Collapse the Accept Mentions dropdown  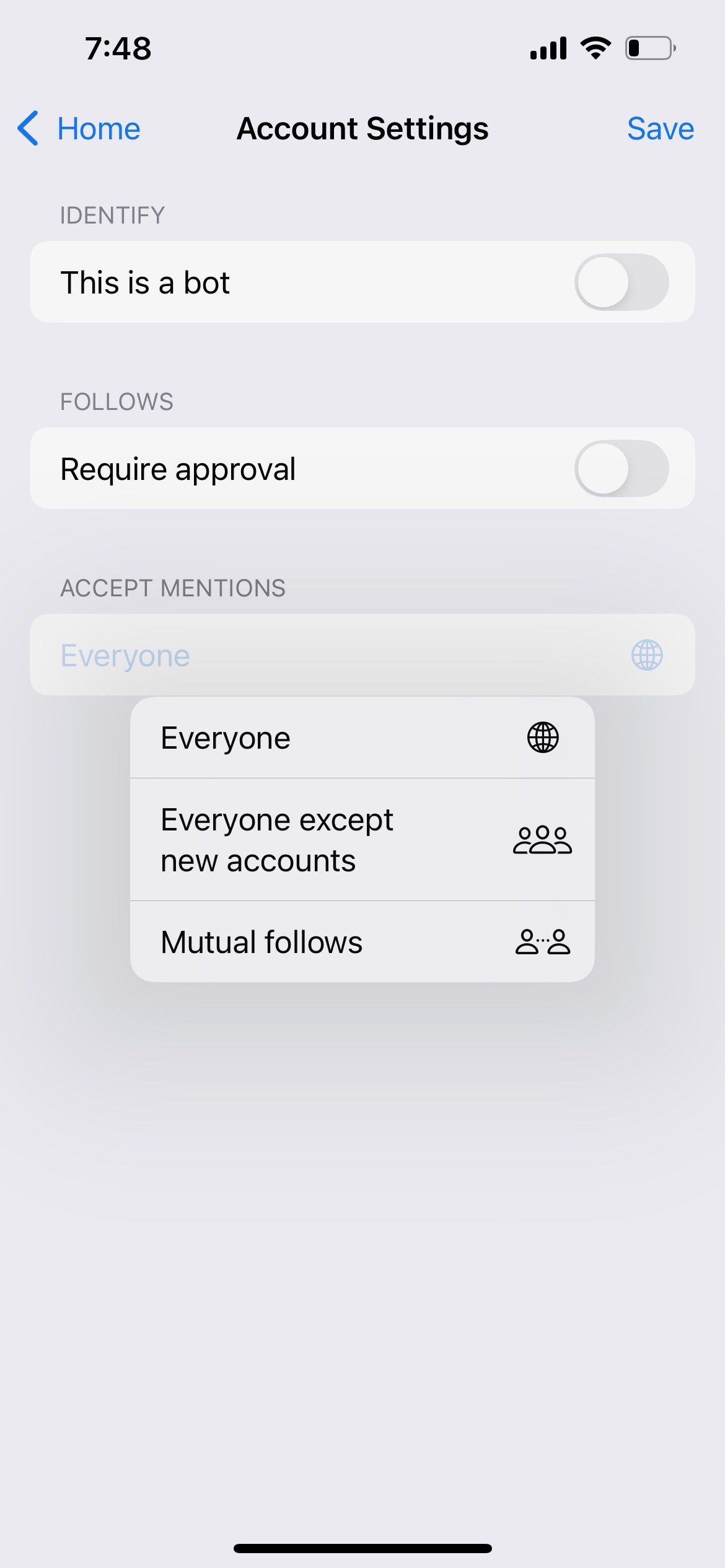coord(362,655)
